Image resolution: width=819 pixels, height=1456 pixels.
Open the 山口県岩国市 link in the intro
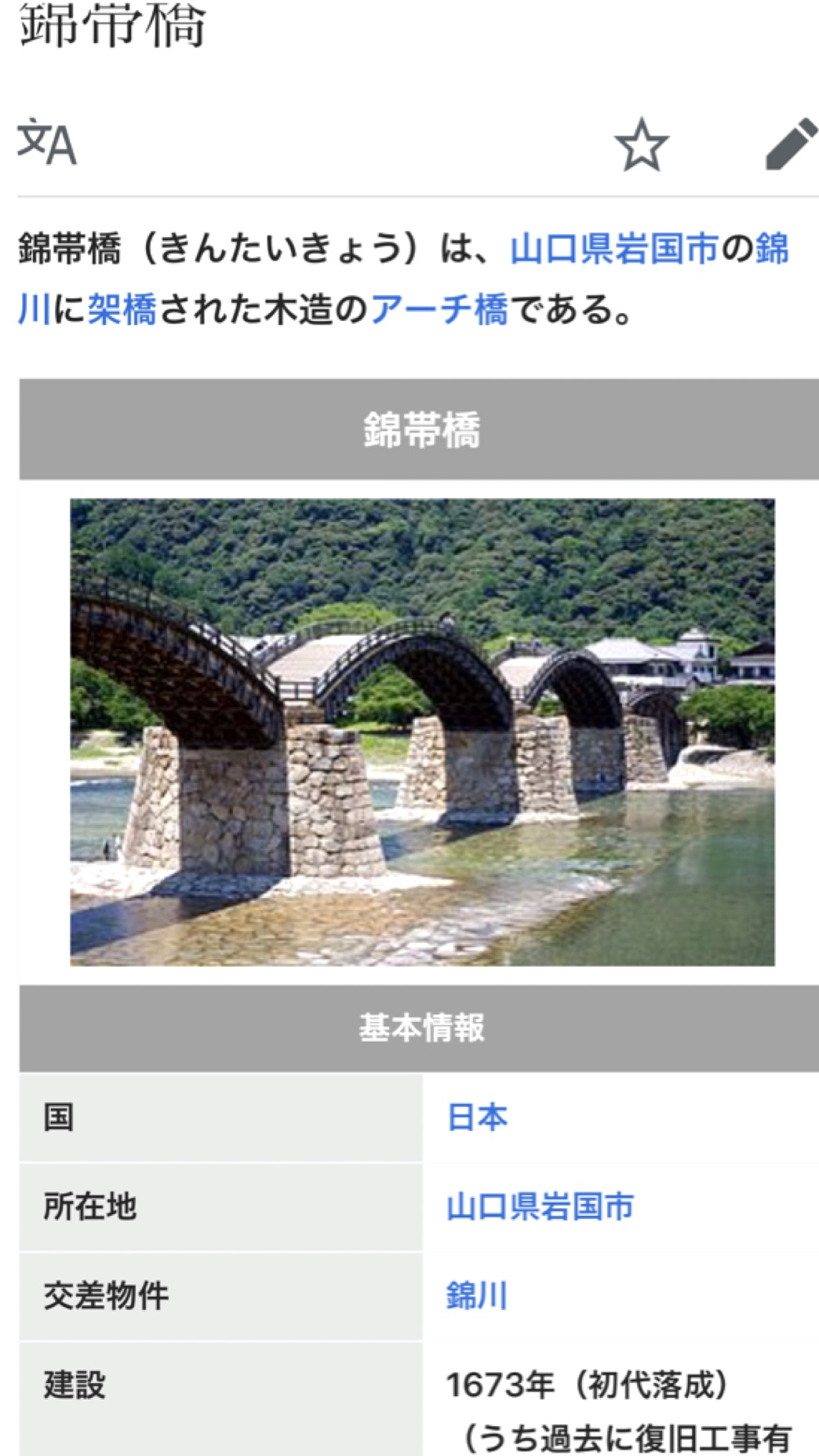pos(614,250)
